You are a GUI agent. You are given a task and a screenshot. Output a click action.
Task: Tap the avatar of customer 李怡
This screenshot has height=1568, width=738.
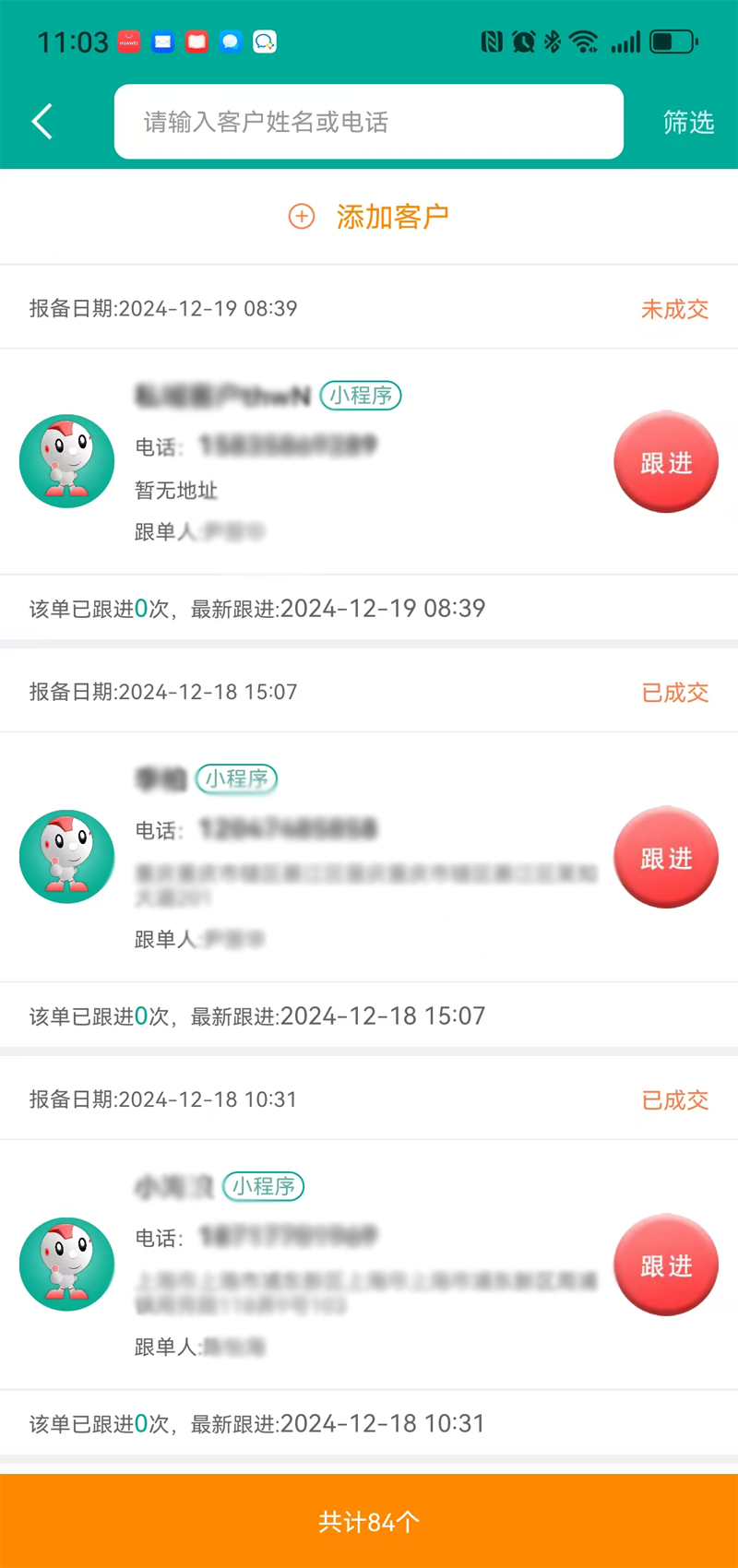click(66, 857)
